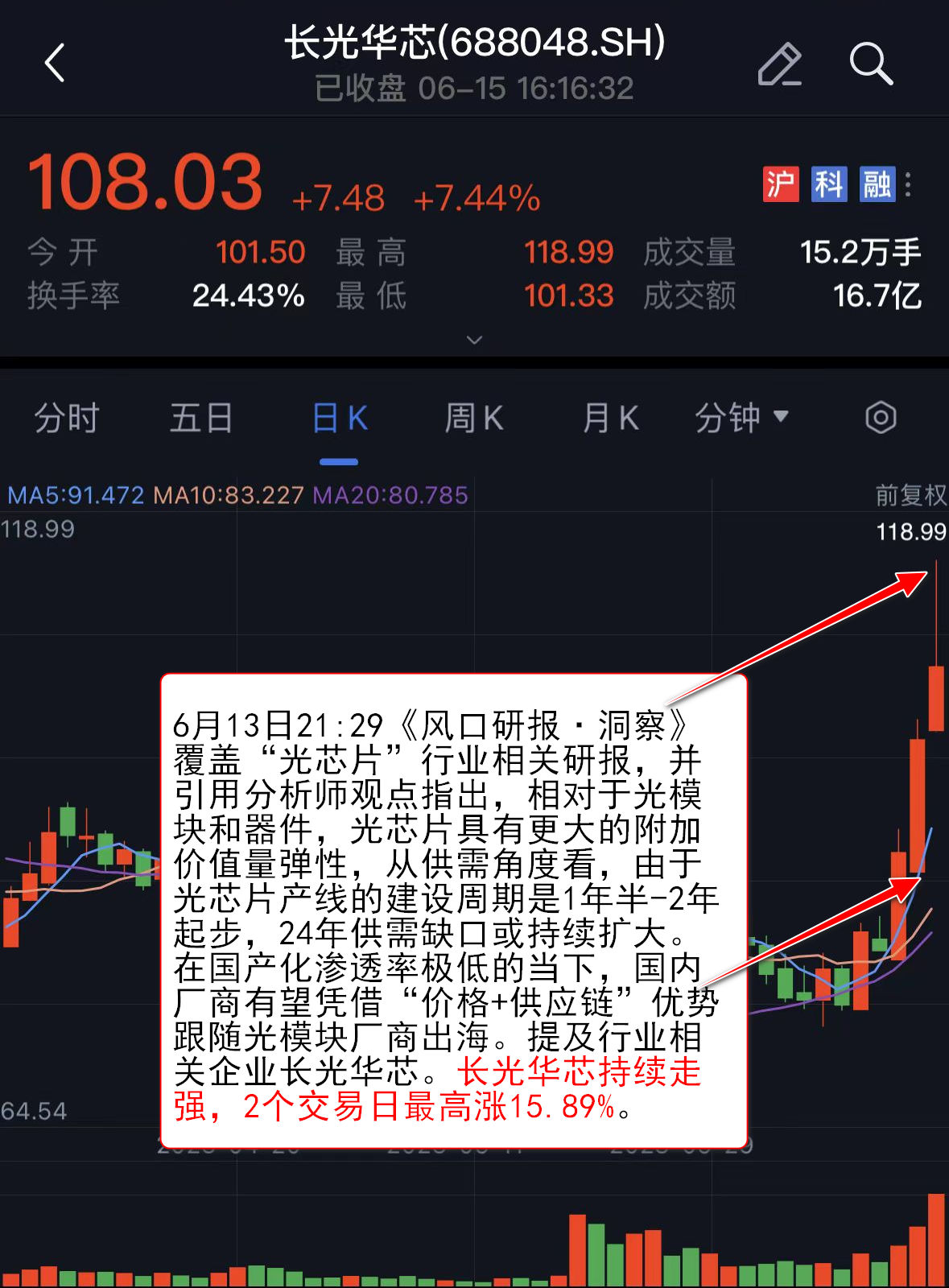Open the edit pencil icon
This screenshot has width=949, height=1288.
pos(779,64)
